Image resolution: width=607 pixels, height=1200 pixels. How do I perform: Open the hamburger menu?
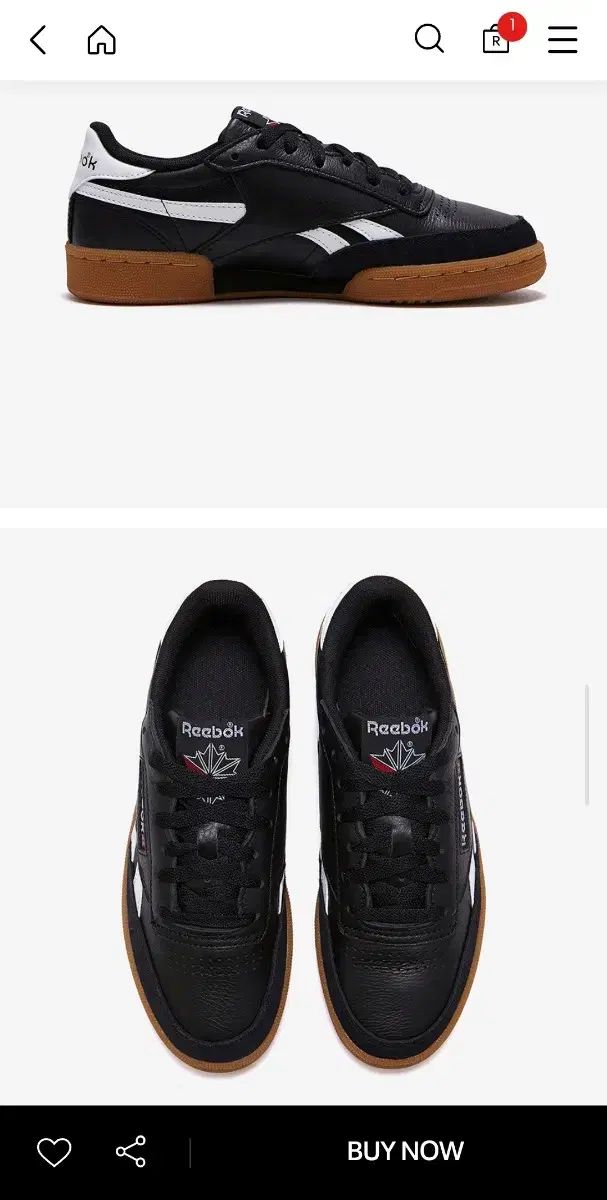(562, 40)
